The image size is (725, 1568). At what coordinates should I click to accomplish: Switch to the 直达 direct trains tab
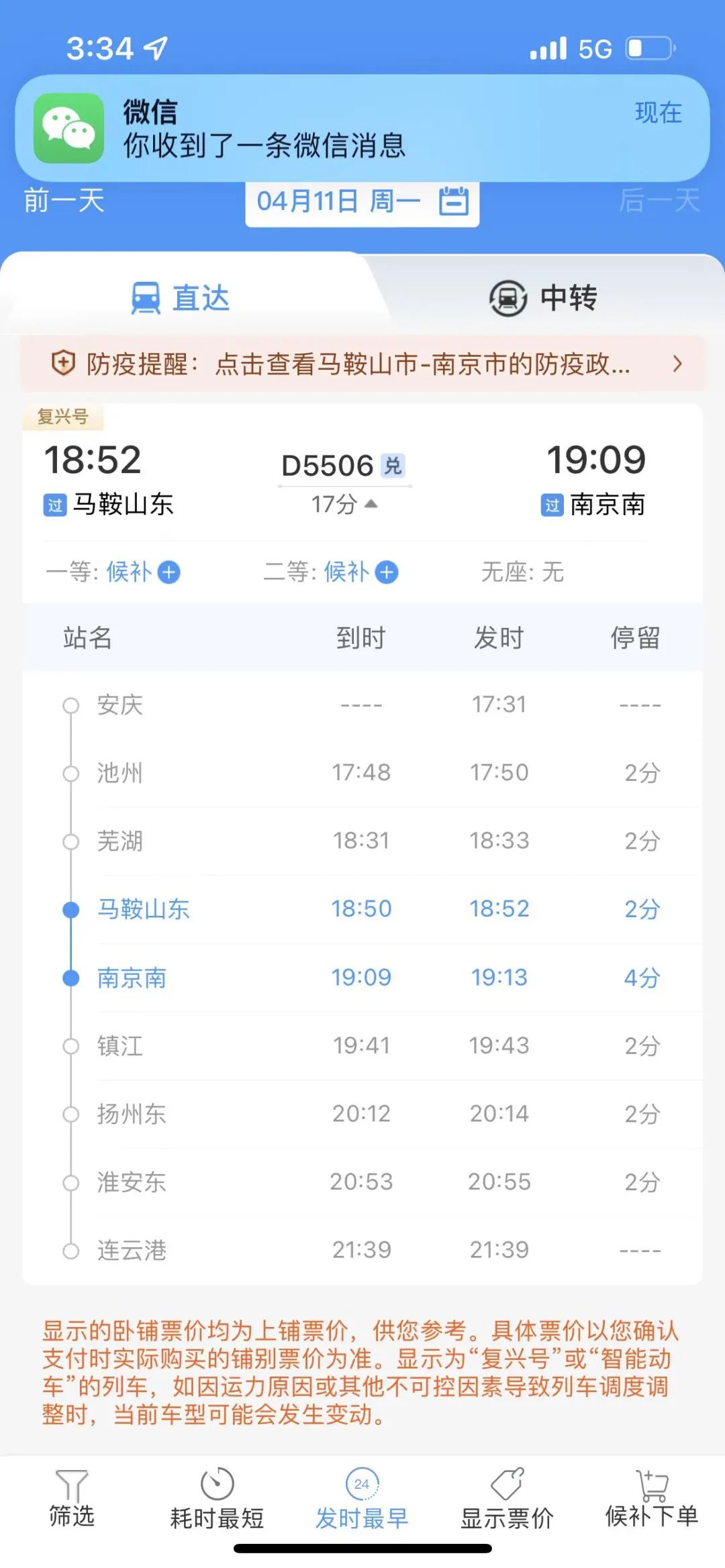181,298
